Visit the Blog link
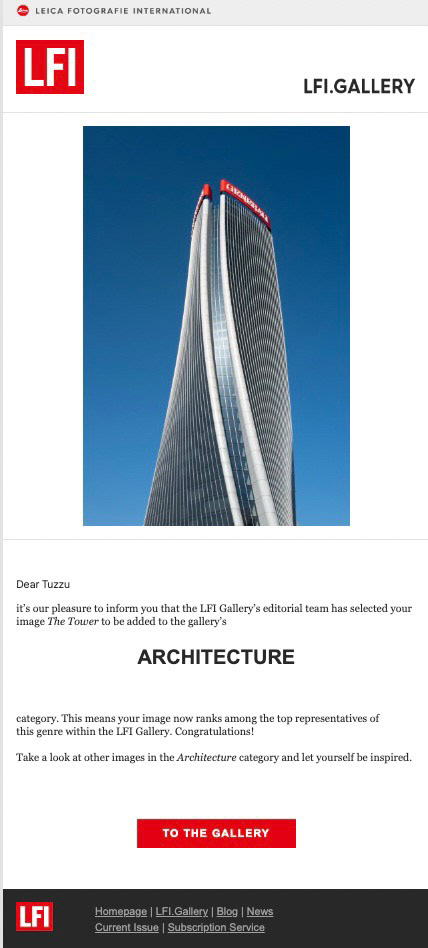 [x=227, y=911]
